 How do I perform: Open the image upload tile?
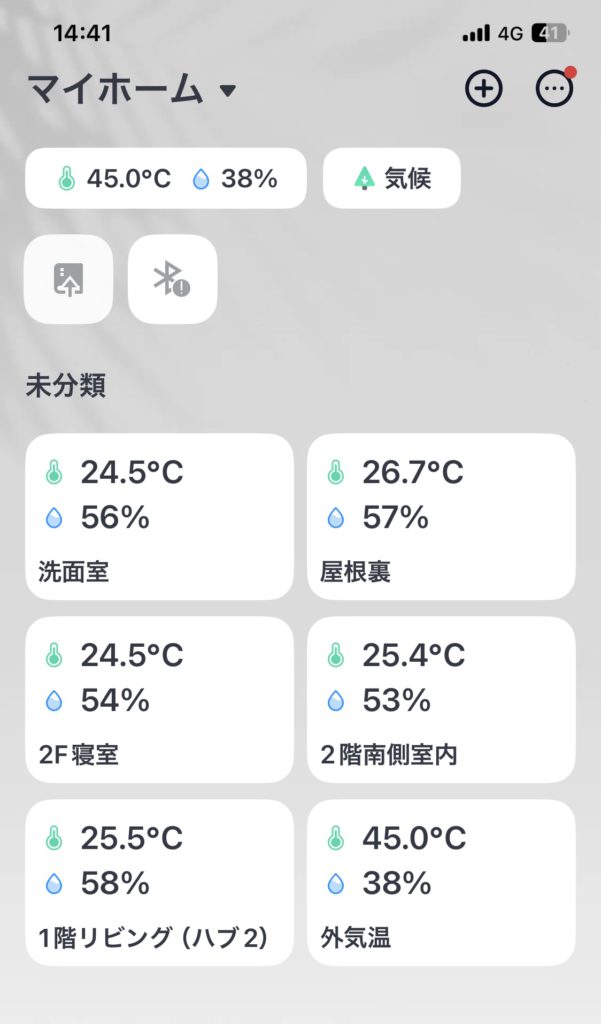[69, 280]
